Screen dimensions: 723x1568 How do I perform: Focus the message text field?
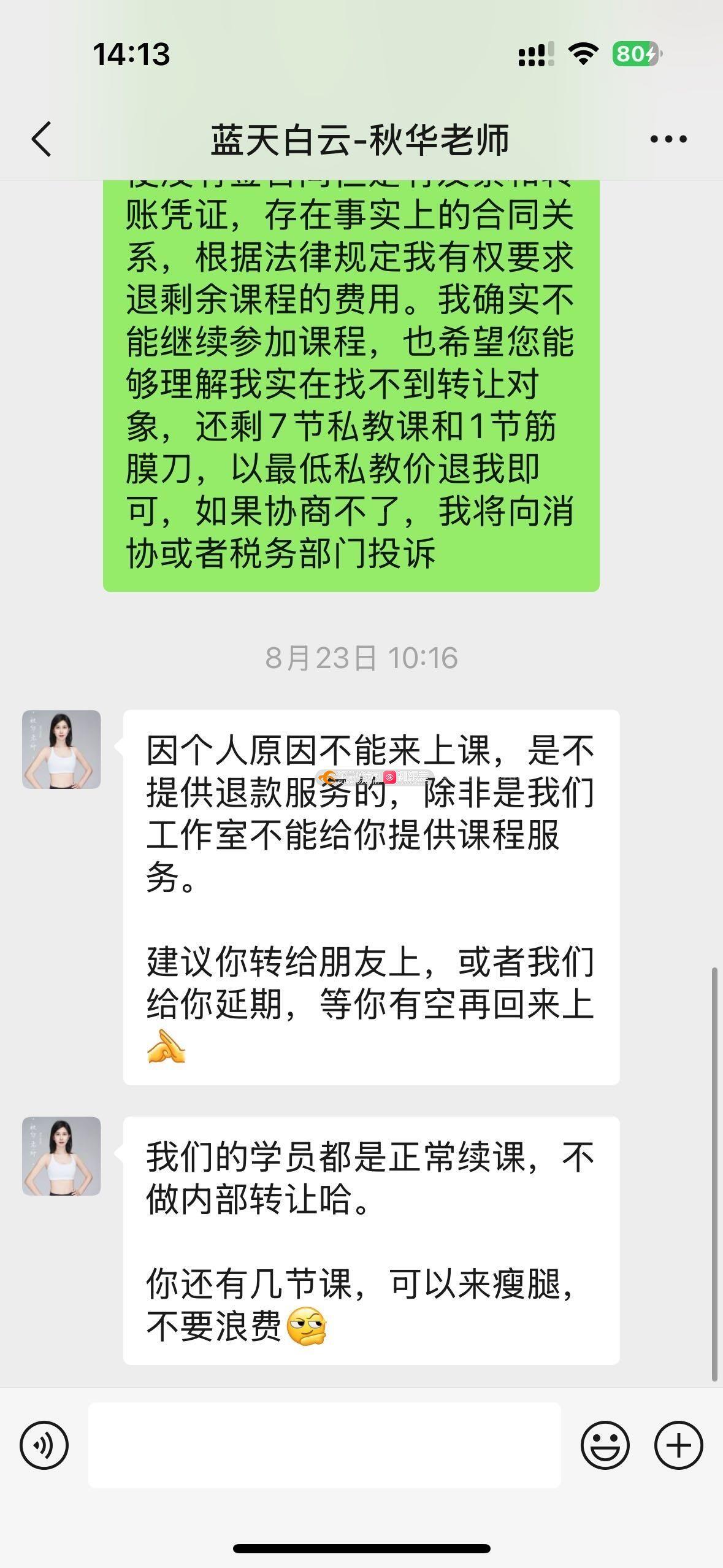(x=324, y=1445)
